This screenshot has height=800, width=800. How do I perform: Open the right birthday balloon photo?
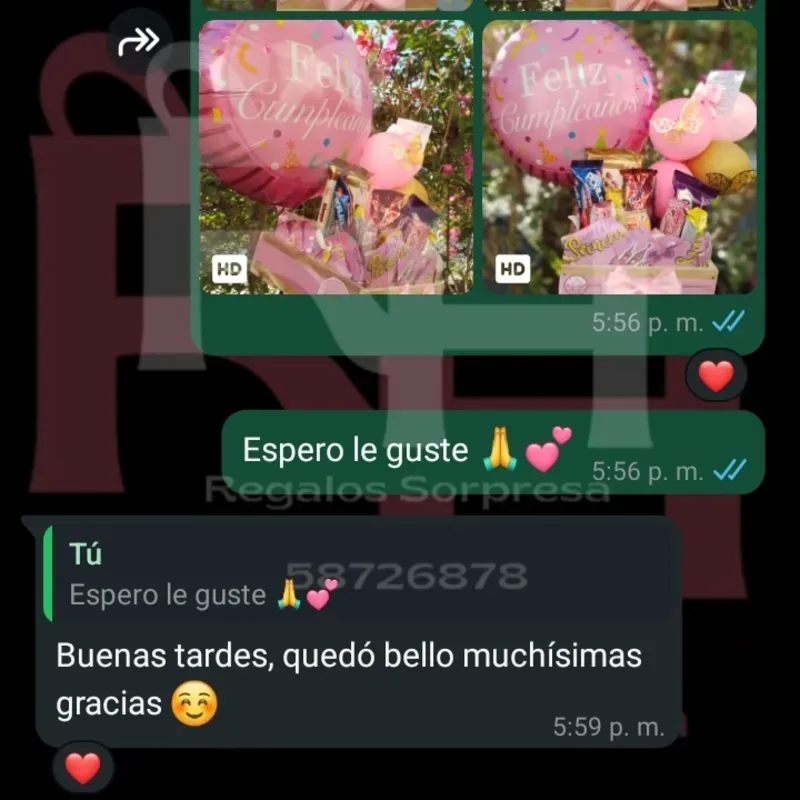(620, 156)
